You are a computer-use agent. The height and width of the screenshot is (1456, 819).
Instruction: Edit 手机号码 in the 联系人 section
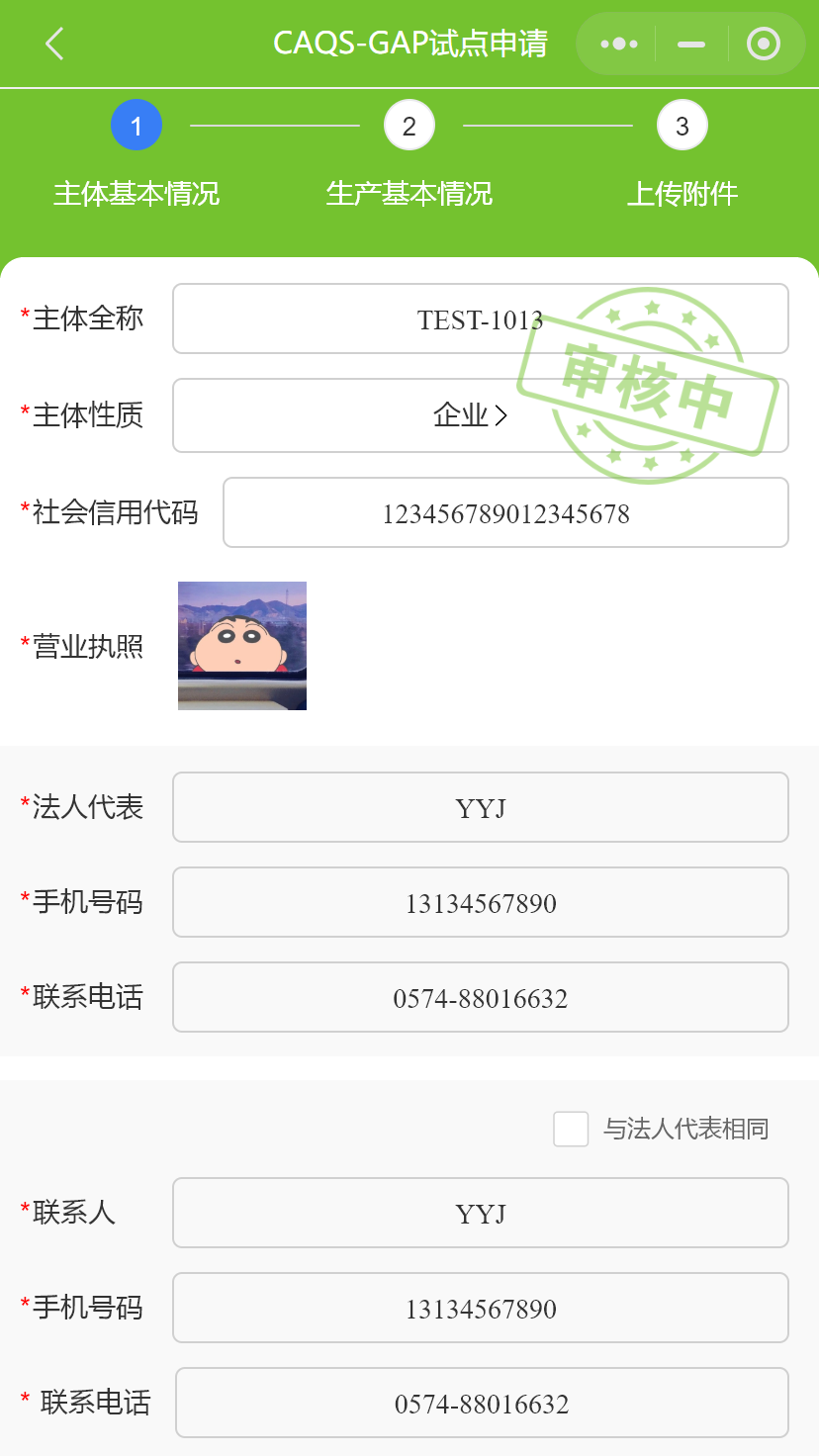[481, 1308]
